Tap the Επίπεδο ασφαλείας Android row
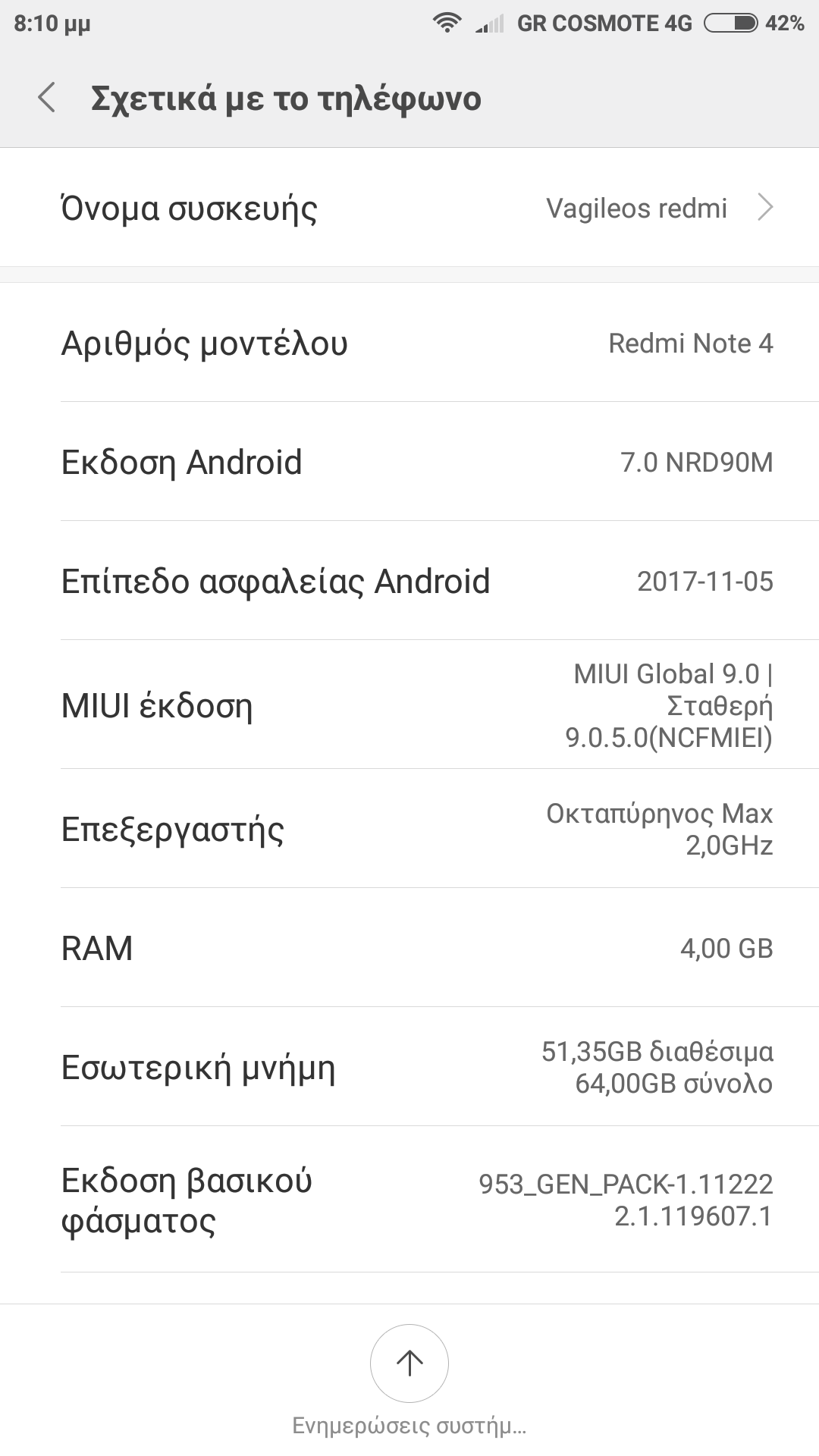This screenshot has width=819, height=1456. coord(409,581)
